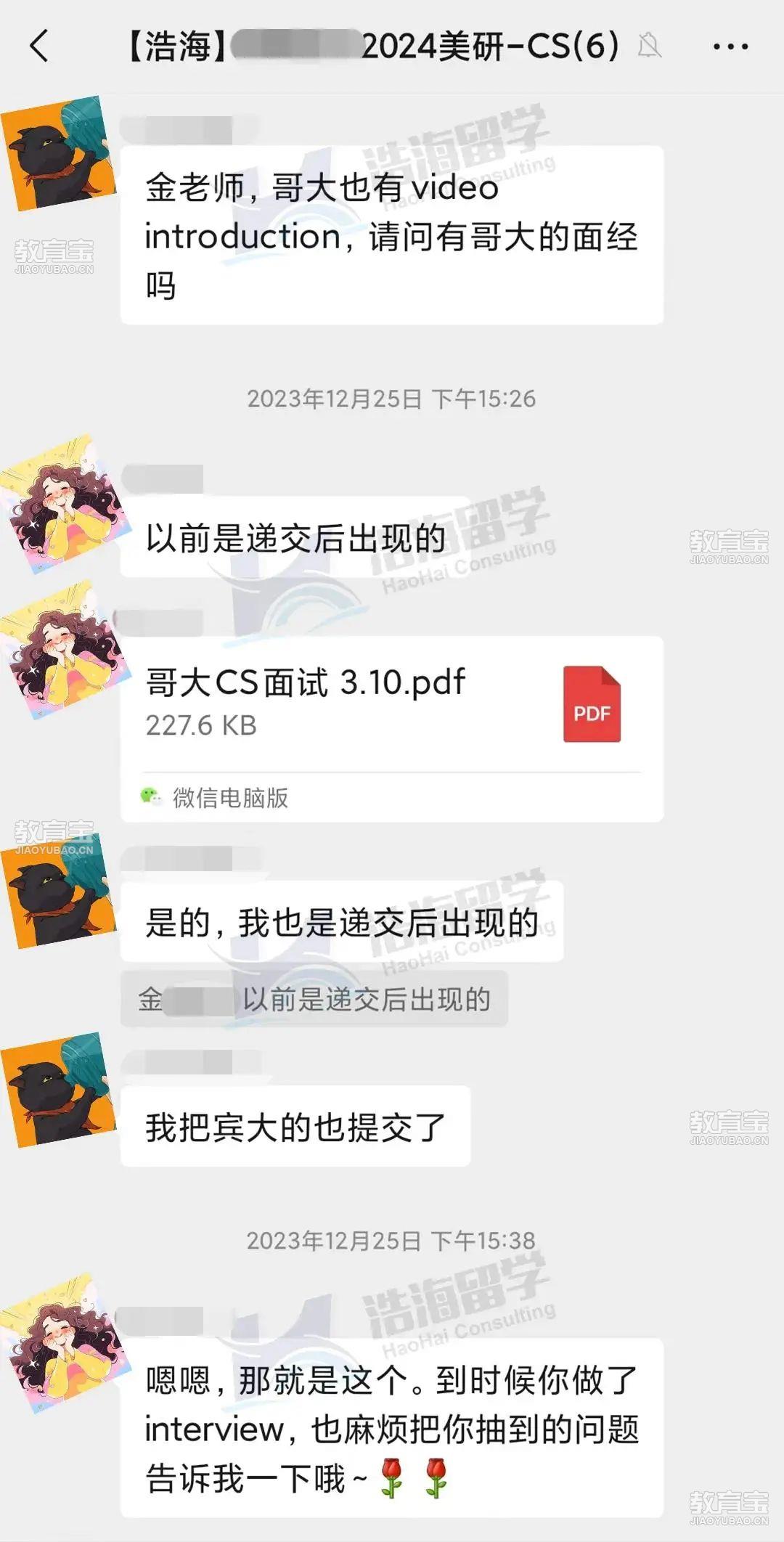Open avatar beside the 我把宾大的也提交了 message
This screenshot has width=784, height=1542.
(x=58, y=1091)
